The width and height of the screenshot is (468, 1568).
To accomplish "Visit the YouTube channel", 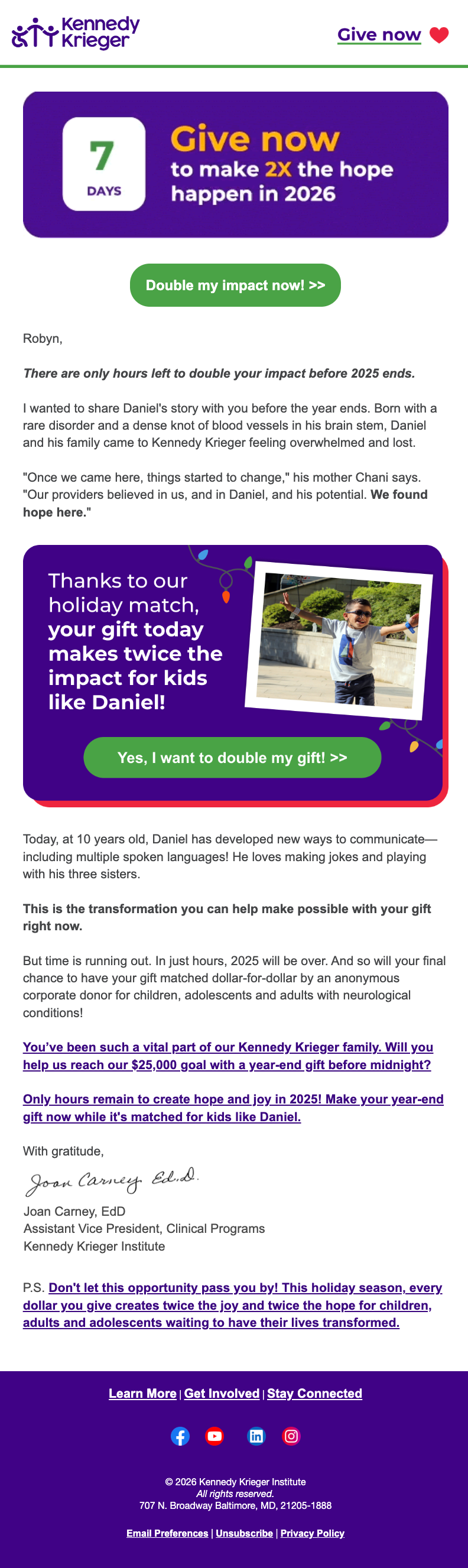I will [x=214, y=1437].
